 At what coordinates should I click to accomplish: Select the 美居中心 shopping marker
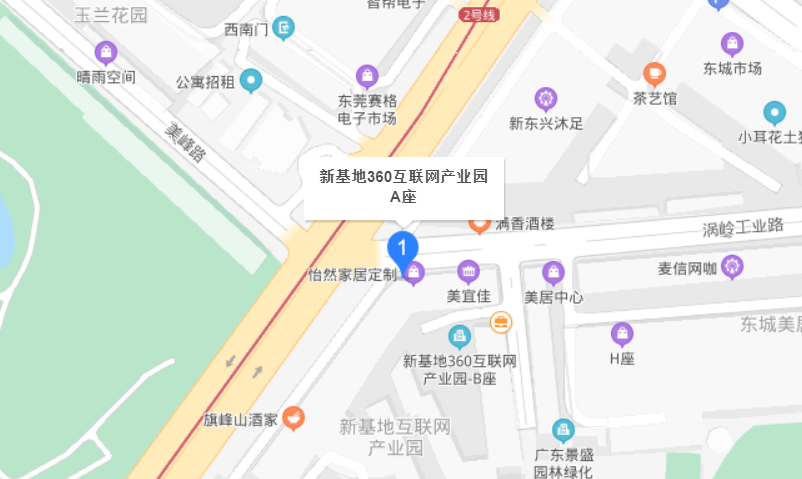click(553, 271)
